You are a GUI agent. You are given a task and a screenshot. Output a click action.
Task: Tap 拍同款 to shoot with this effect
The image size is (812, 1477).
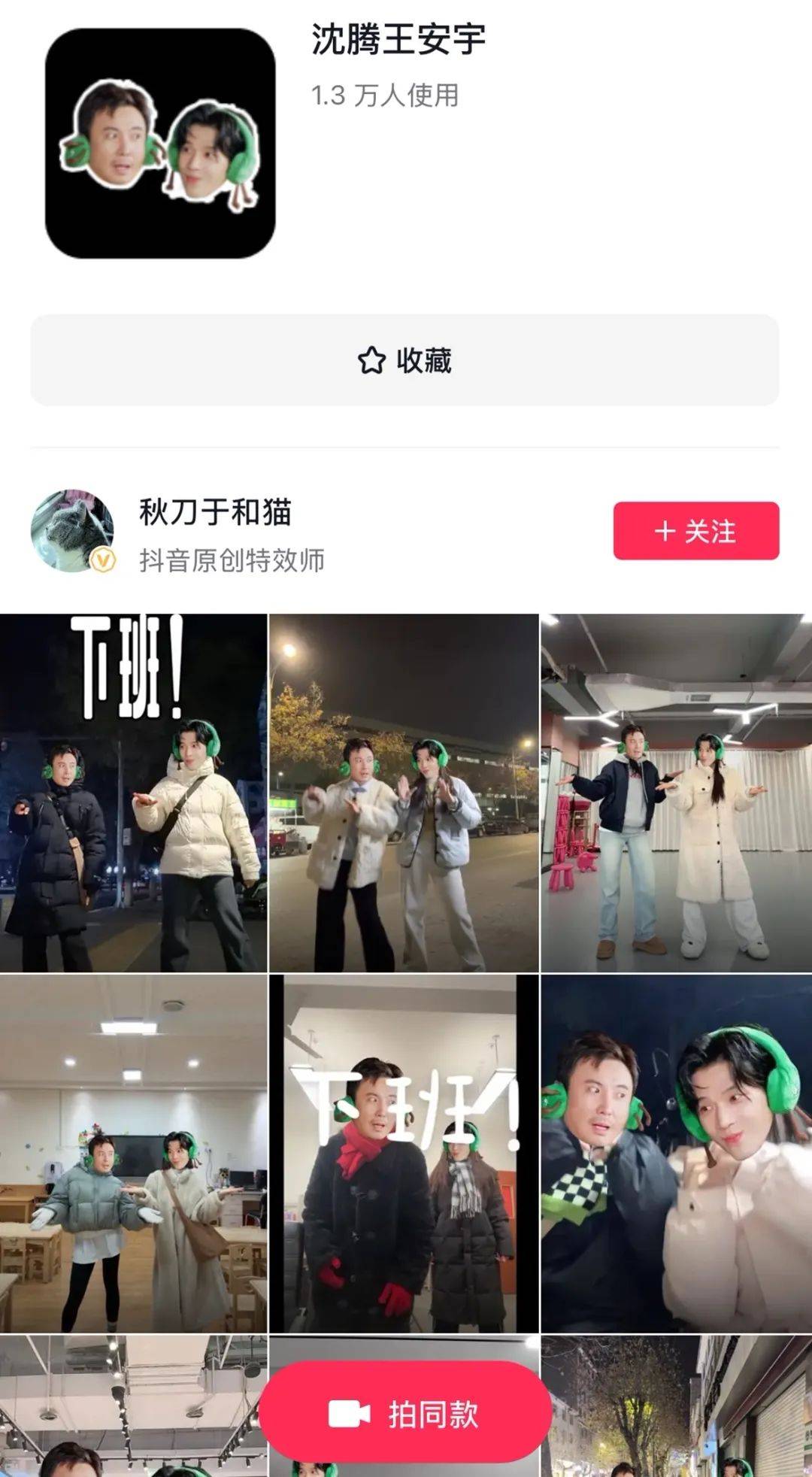click(404, 1414)
